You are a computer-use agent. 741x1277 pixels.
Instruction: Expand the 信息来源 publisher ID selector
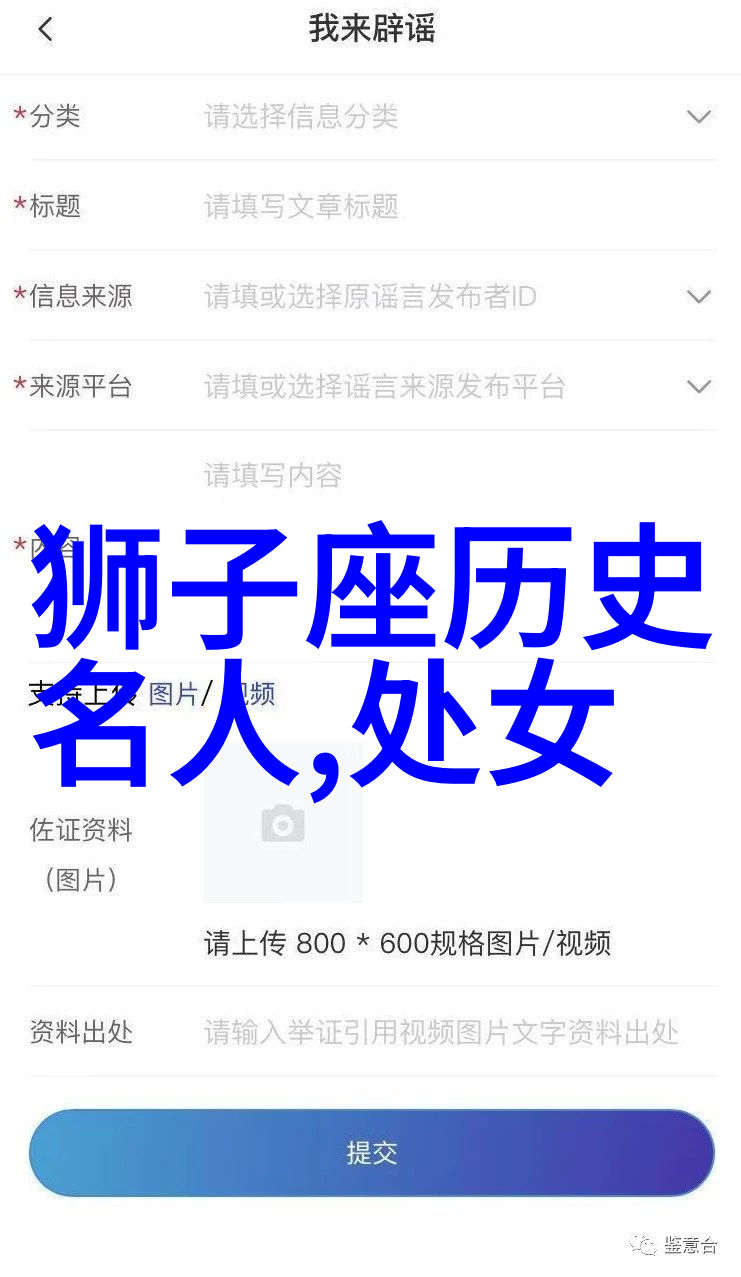(x=698, y=297)
